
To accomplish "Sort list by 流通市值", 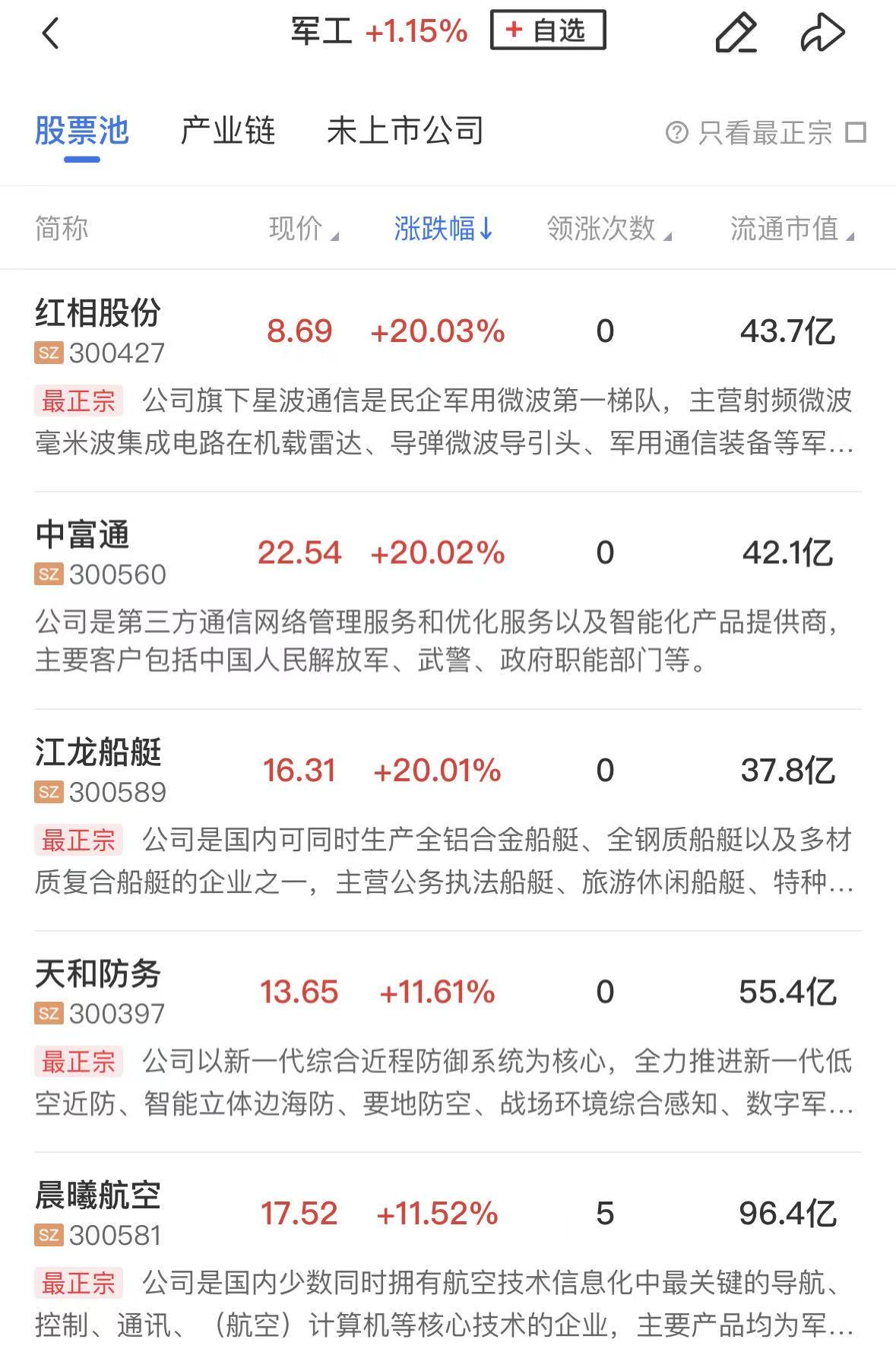I will 790,228.
